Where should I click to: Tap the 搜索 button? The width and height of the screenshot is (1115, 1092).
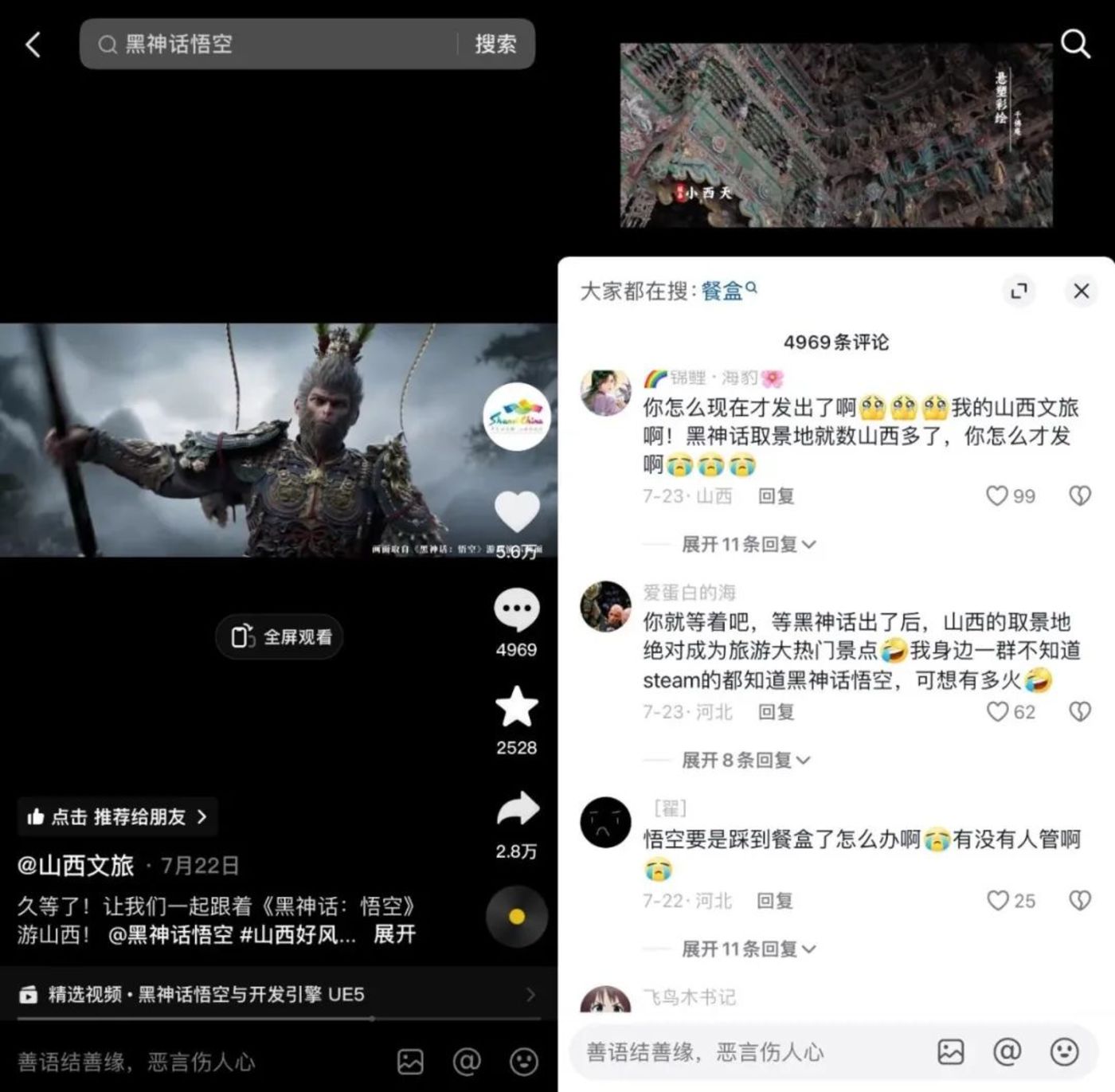(x=495, y=44)
